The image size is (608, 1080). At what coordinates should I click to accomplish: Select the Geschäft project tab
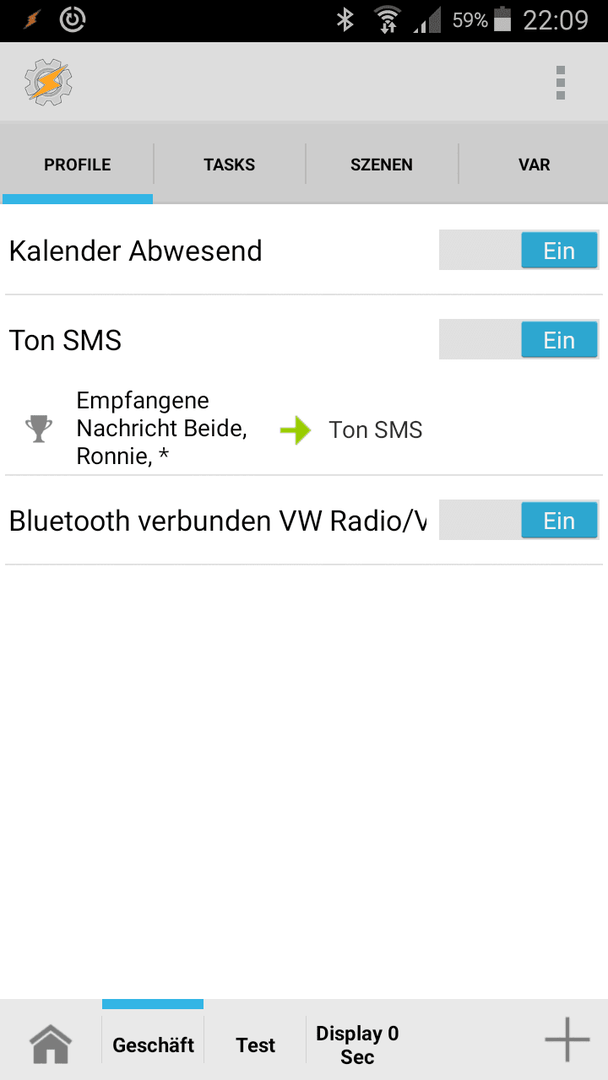(153, 1044)
